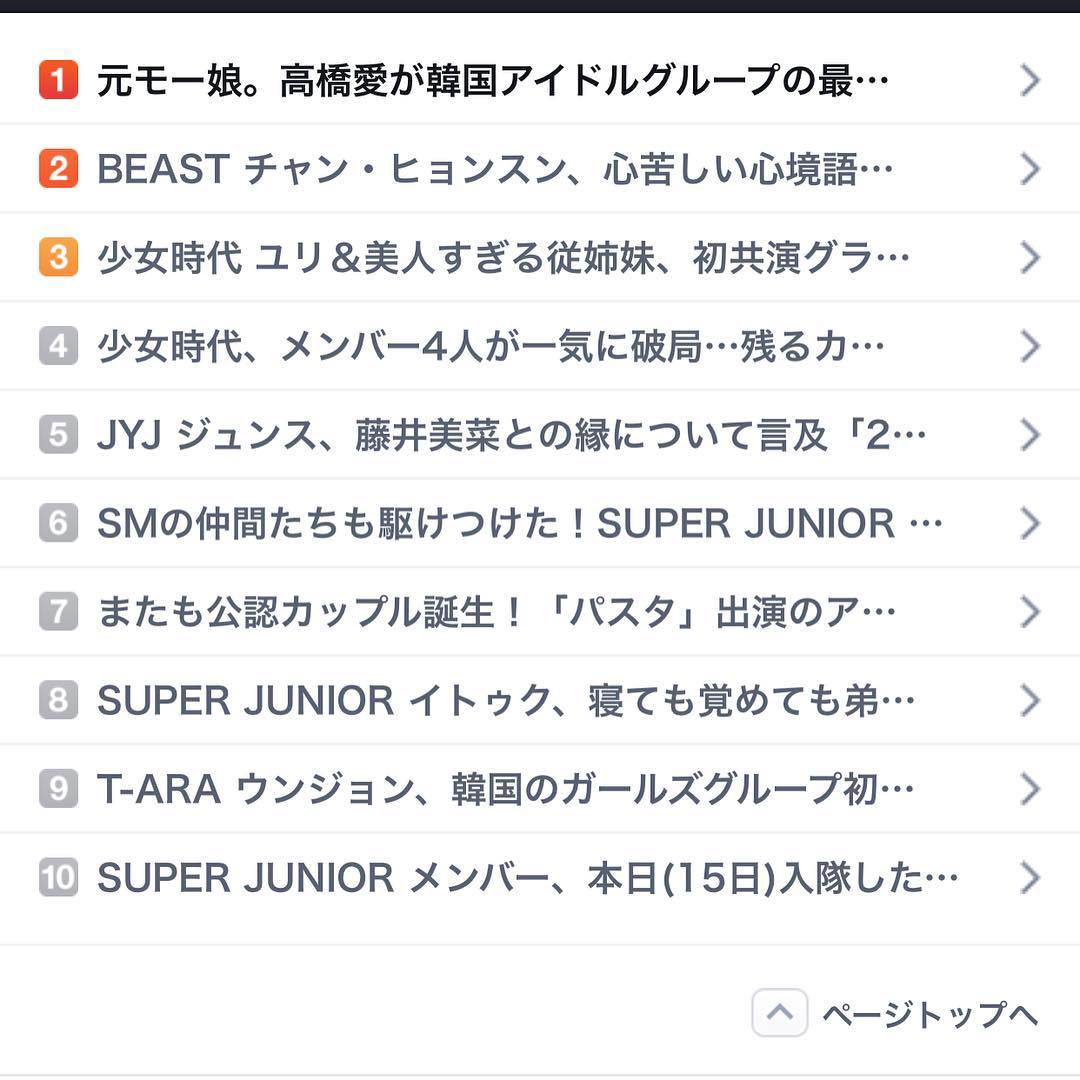Open the SUPER JUNIOR 本日(15日)入隊 article
1080x1080 pixels.
coord(526,878)
